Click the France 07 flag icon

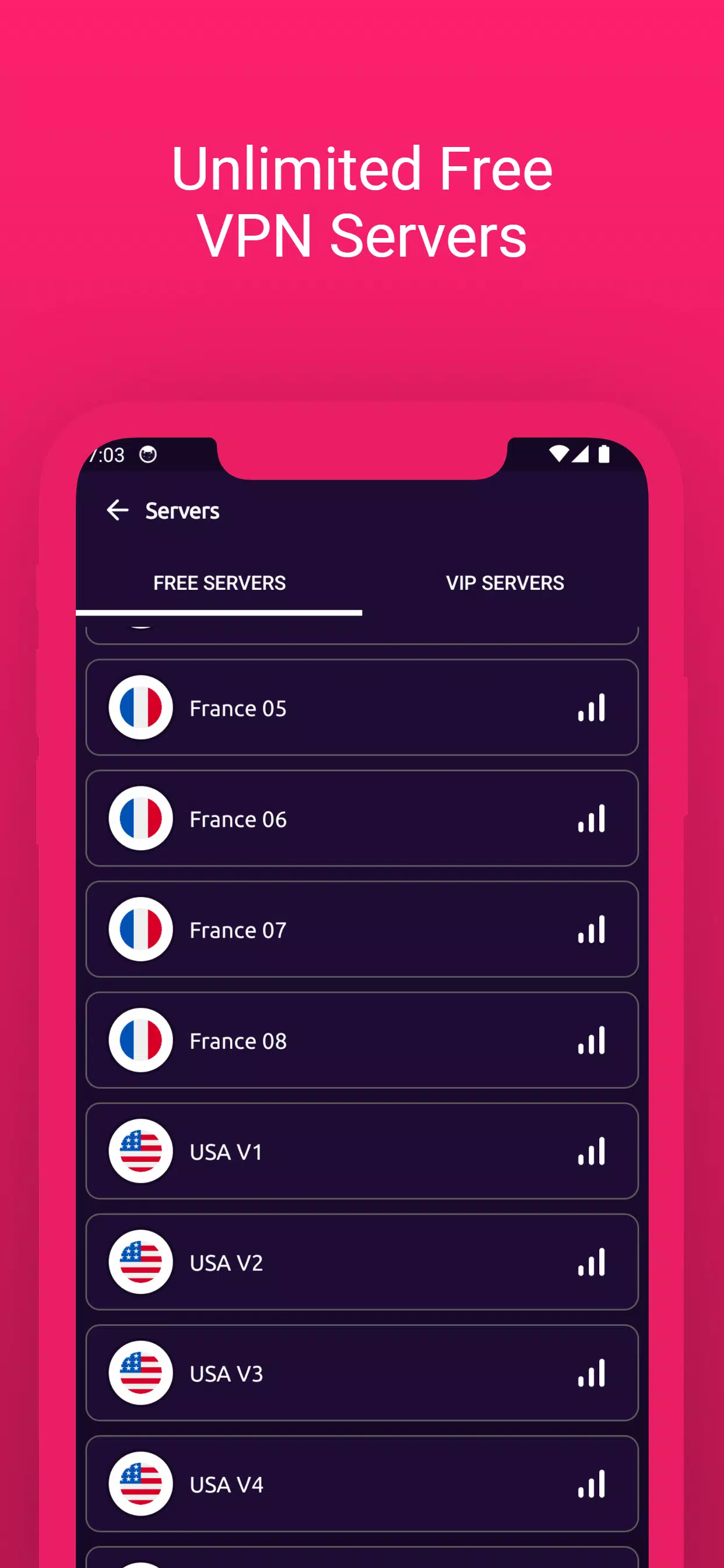[x=140, y=929]
